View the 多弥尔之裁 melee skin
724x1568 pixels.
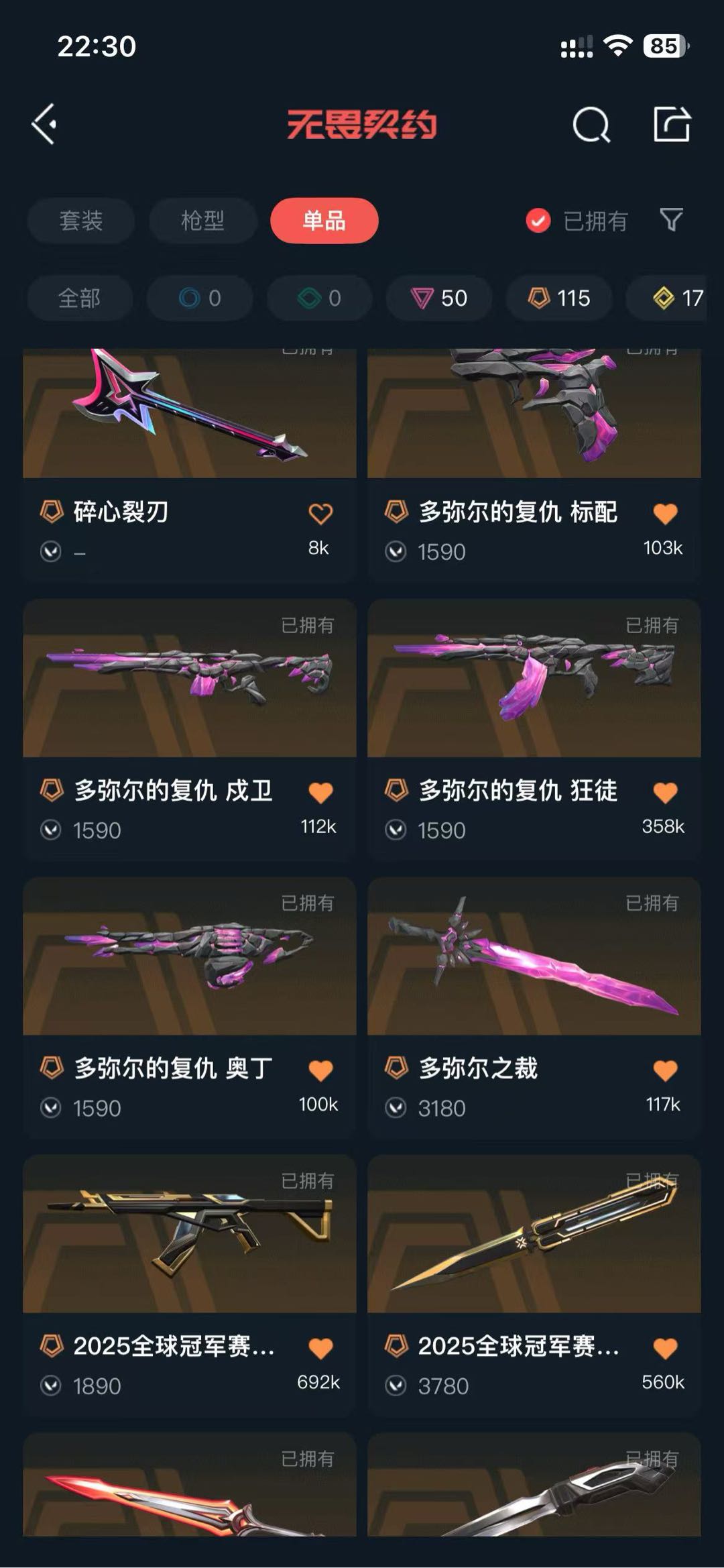pos(534,1007)
